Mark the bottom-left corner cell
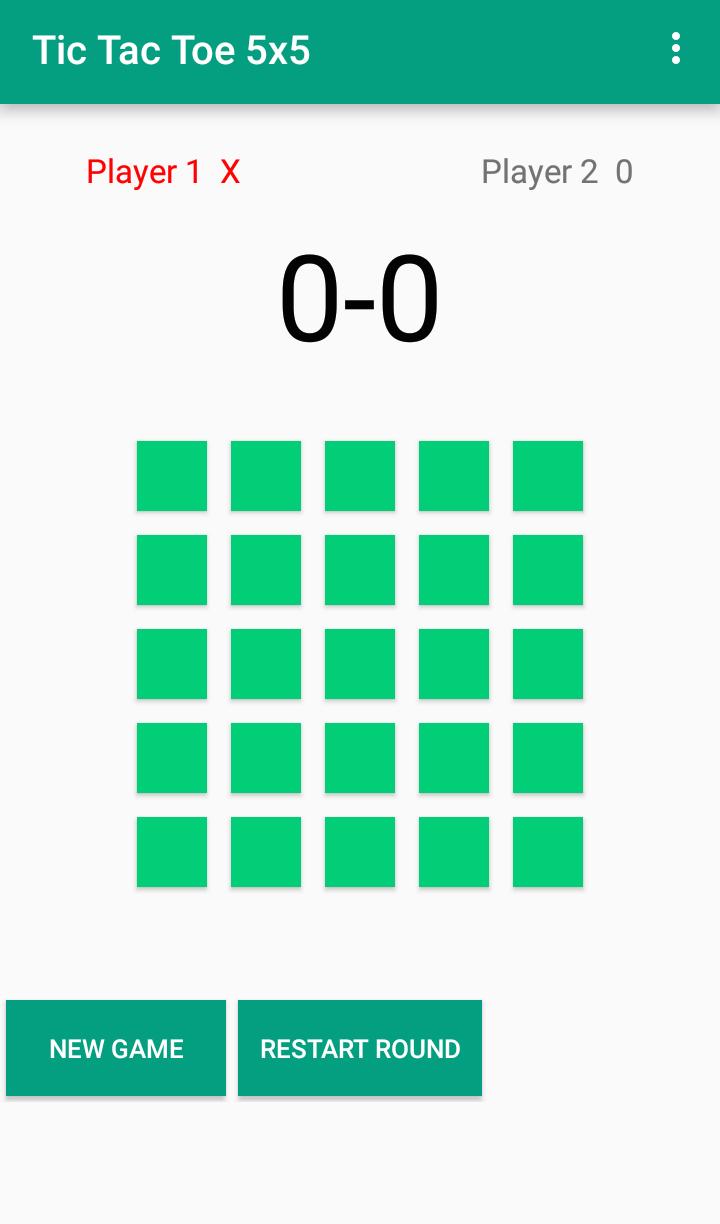This screenshot has height=1224, width=720. pos(172,852)
